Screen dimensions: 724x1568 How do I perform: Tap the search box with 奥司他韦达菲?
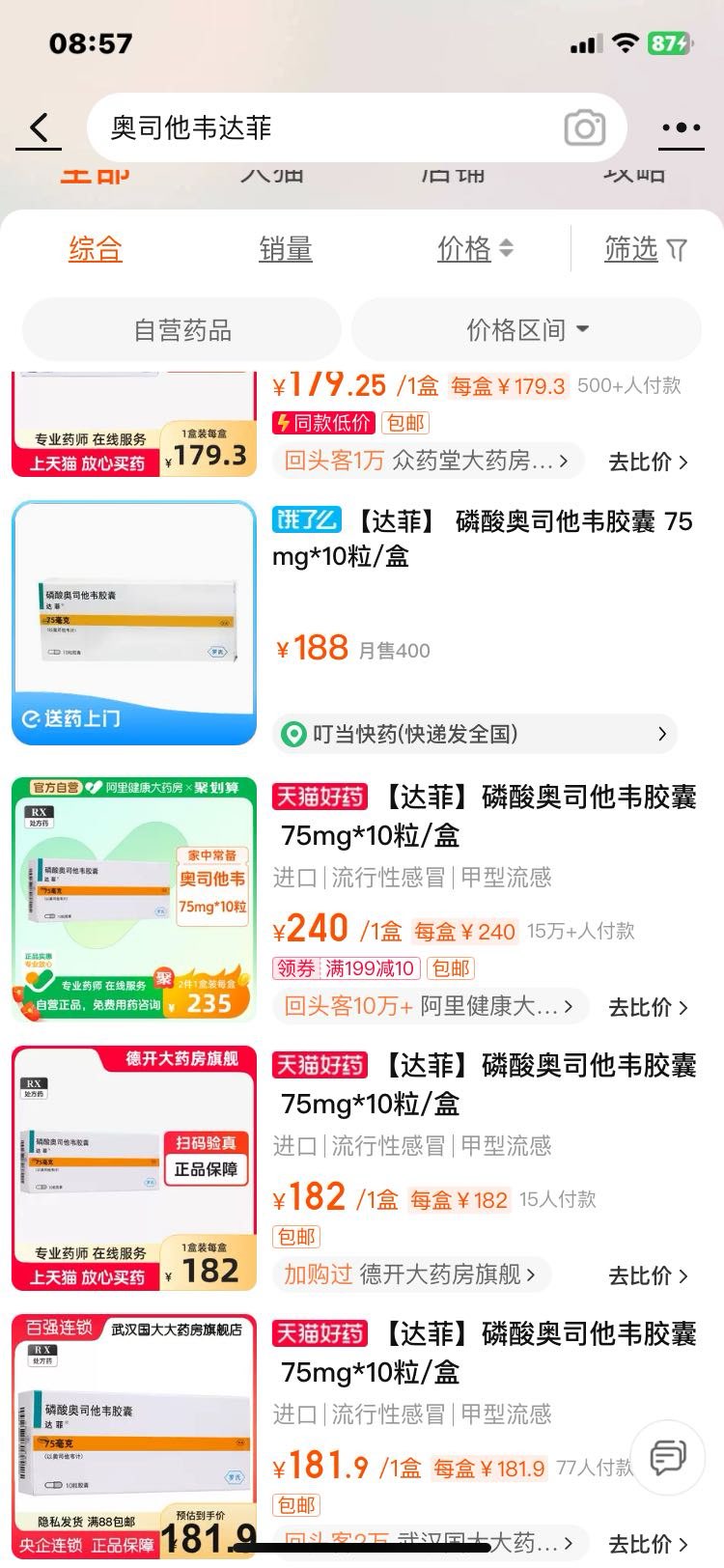(319, 127)
